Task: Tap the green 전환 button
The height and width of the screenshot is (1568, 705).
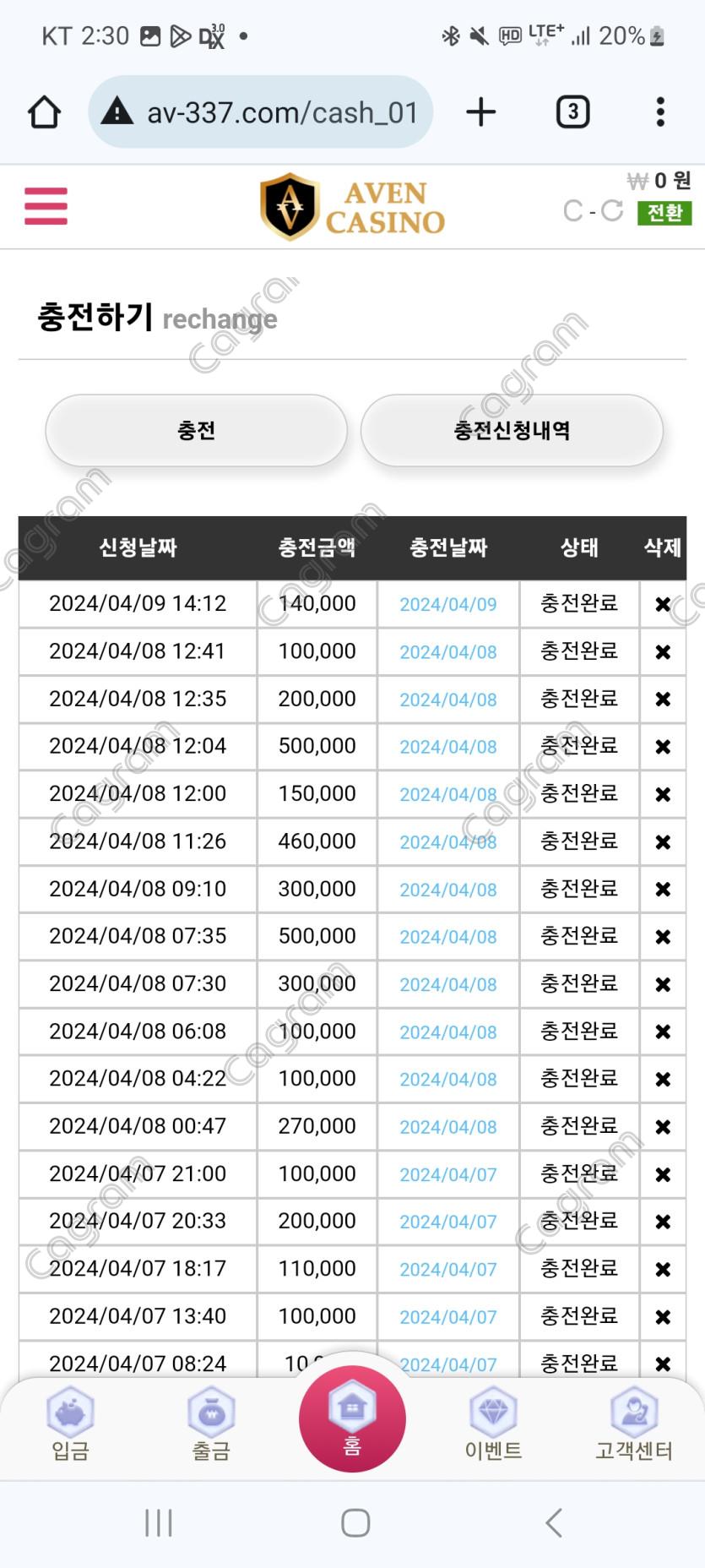Action: tap(664, 213)
